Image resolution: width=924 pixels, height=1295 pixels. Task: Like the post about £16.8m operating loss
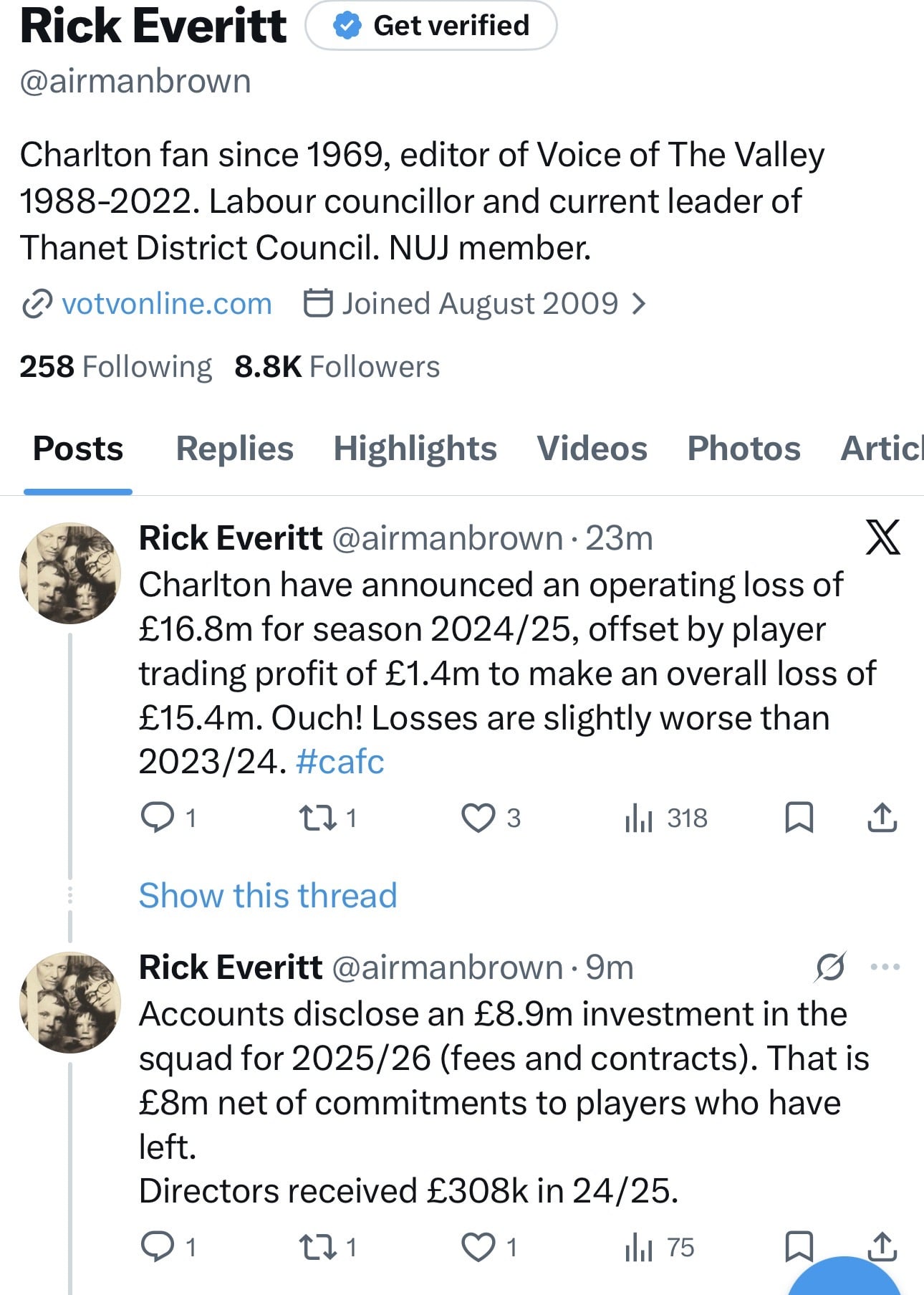click(x=478, y=818)
